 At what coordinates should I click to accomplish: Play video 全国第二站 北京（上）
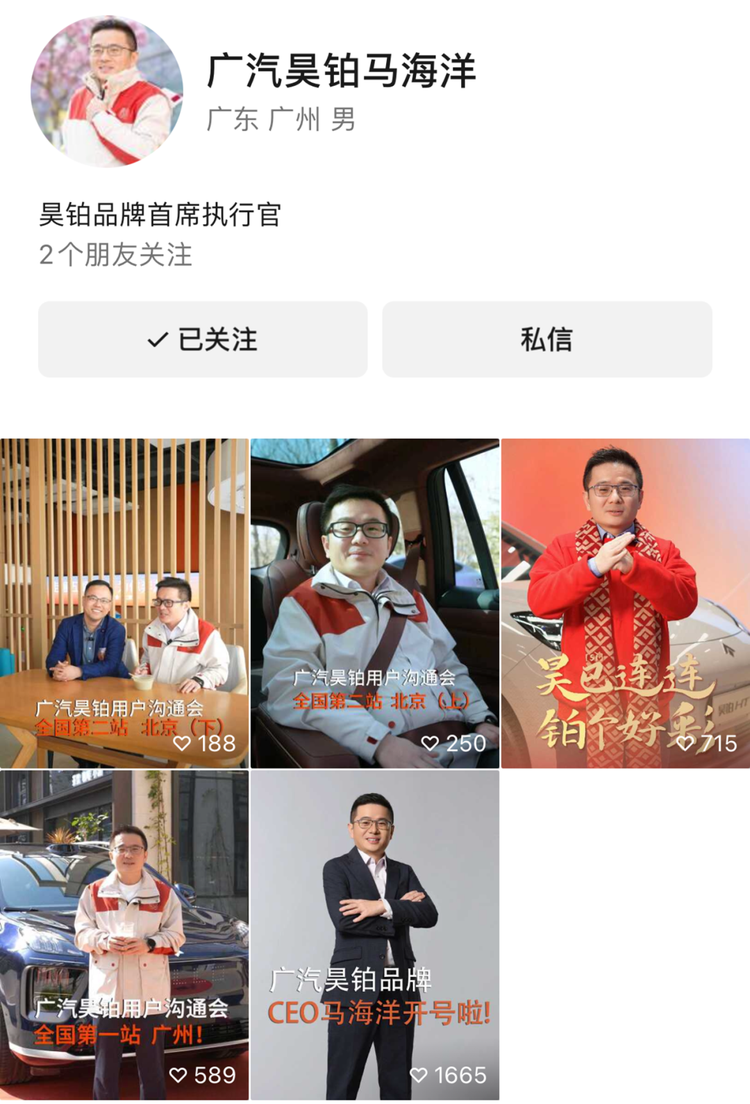pos(375,603)
